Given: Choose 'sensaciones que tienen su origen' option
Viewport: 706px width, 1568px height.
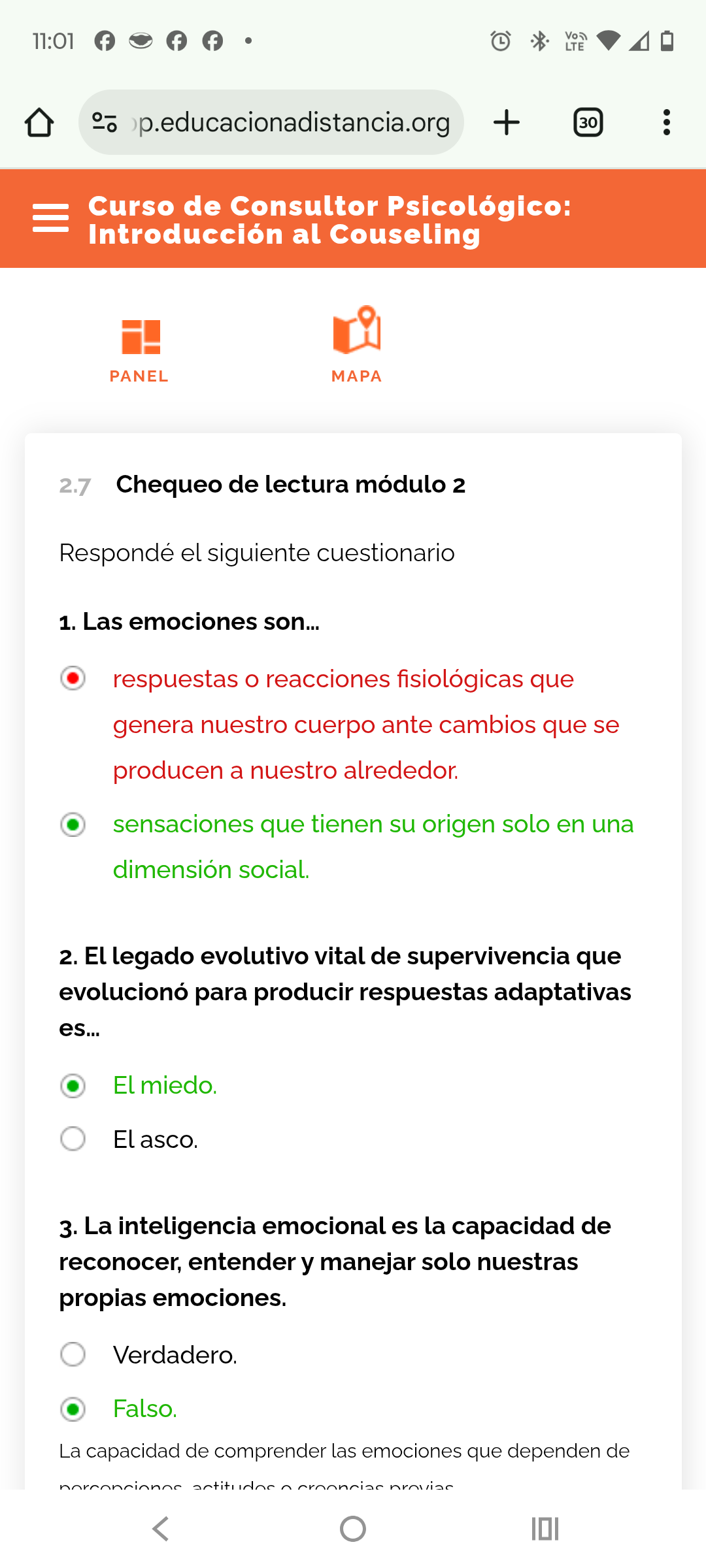Looking at the screenshot, I should (x=73, y=825).
